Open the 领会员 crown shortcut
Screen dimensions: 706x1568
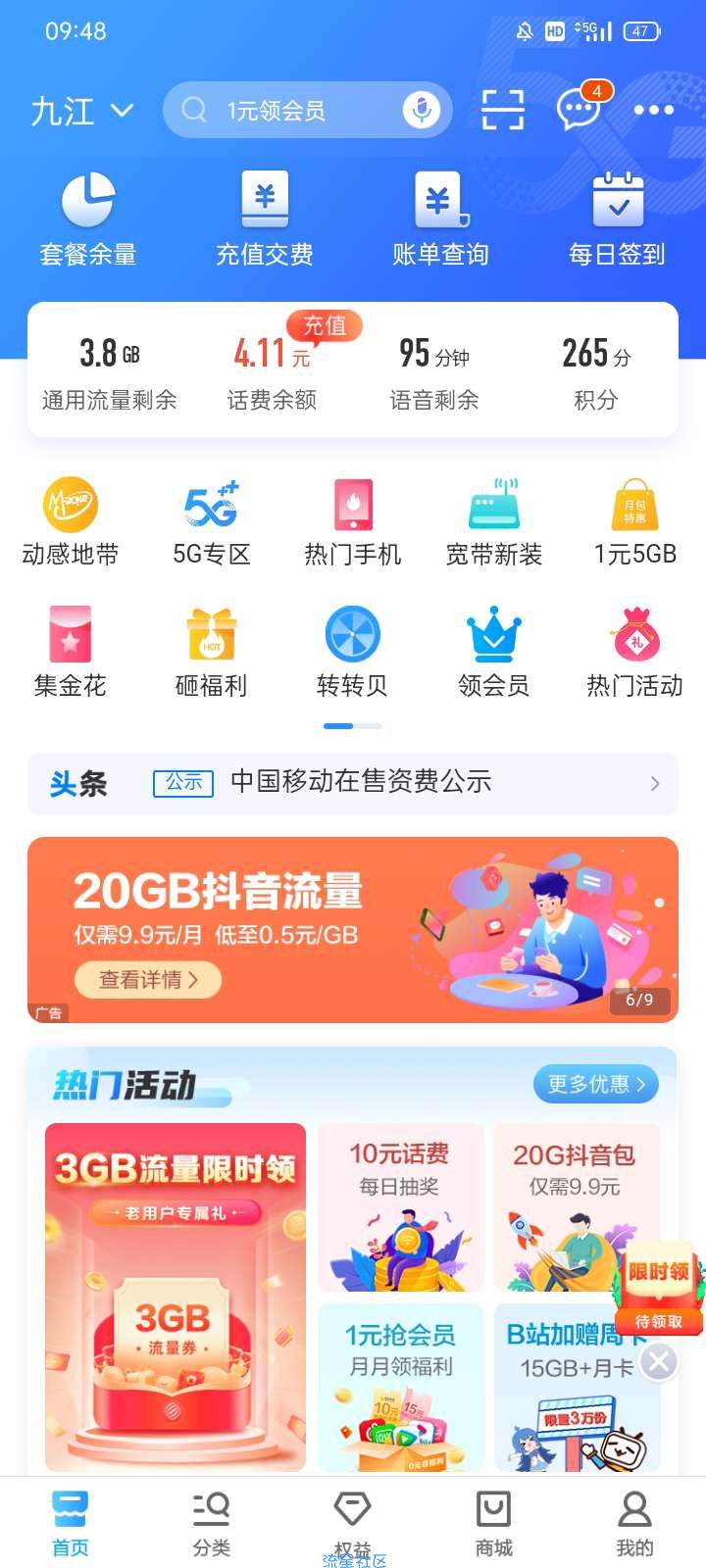pyautogui.click(x=493, y=652)
